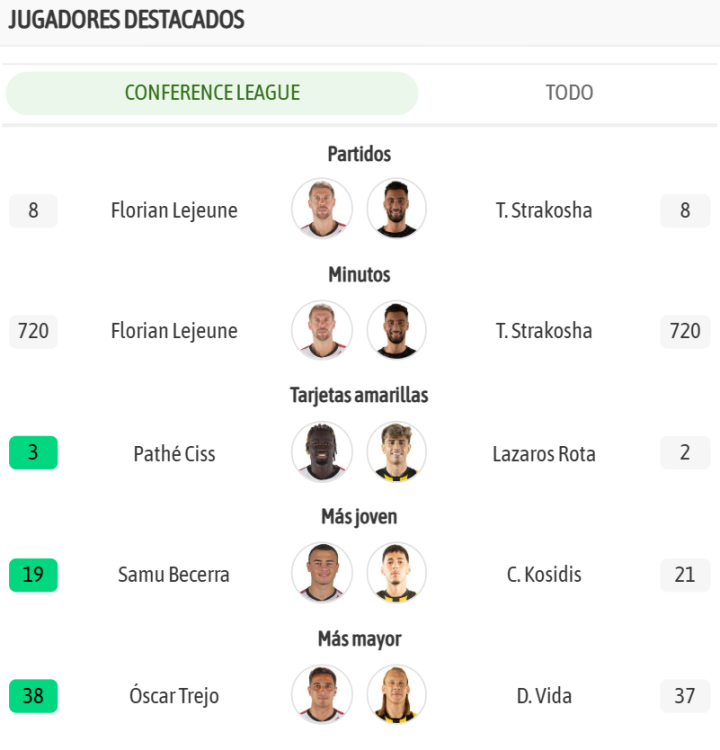The height and width of the screenshot is (750, 720).
Task: Click Samu Becerra's photo under Más joven
Action: click(x=322, y=574)
